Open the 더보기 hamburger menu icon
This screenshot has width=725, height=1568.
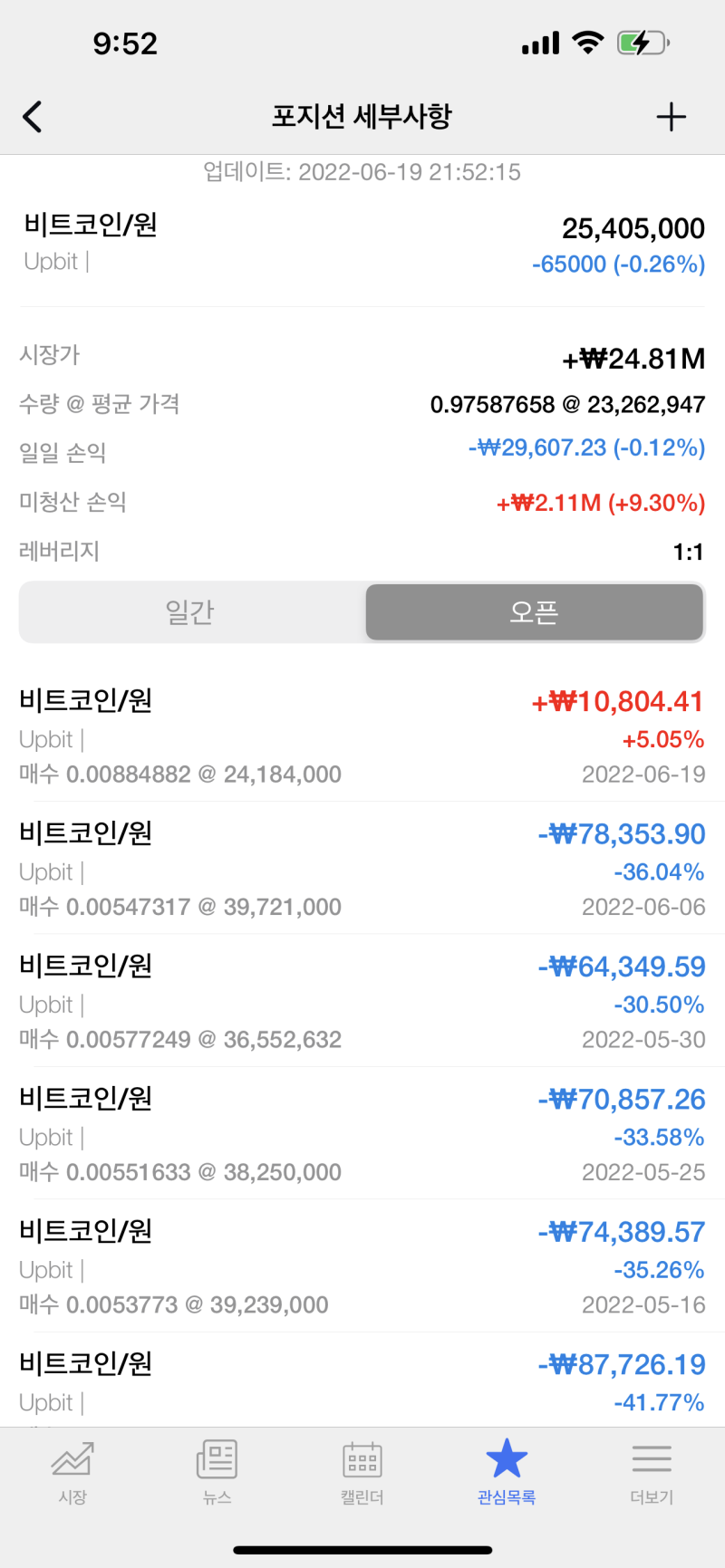point(652,1460)
